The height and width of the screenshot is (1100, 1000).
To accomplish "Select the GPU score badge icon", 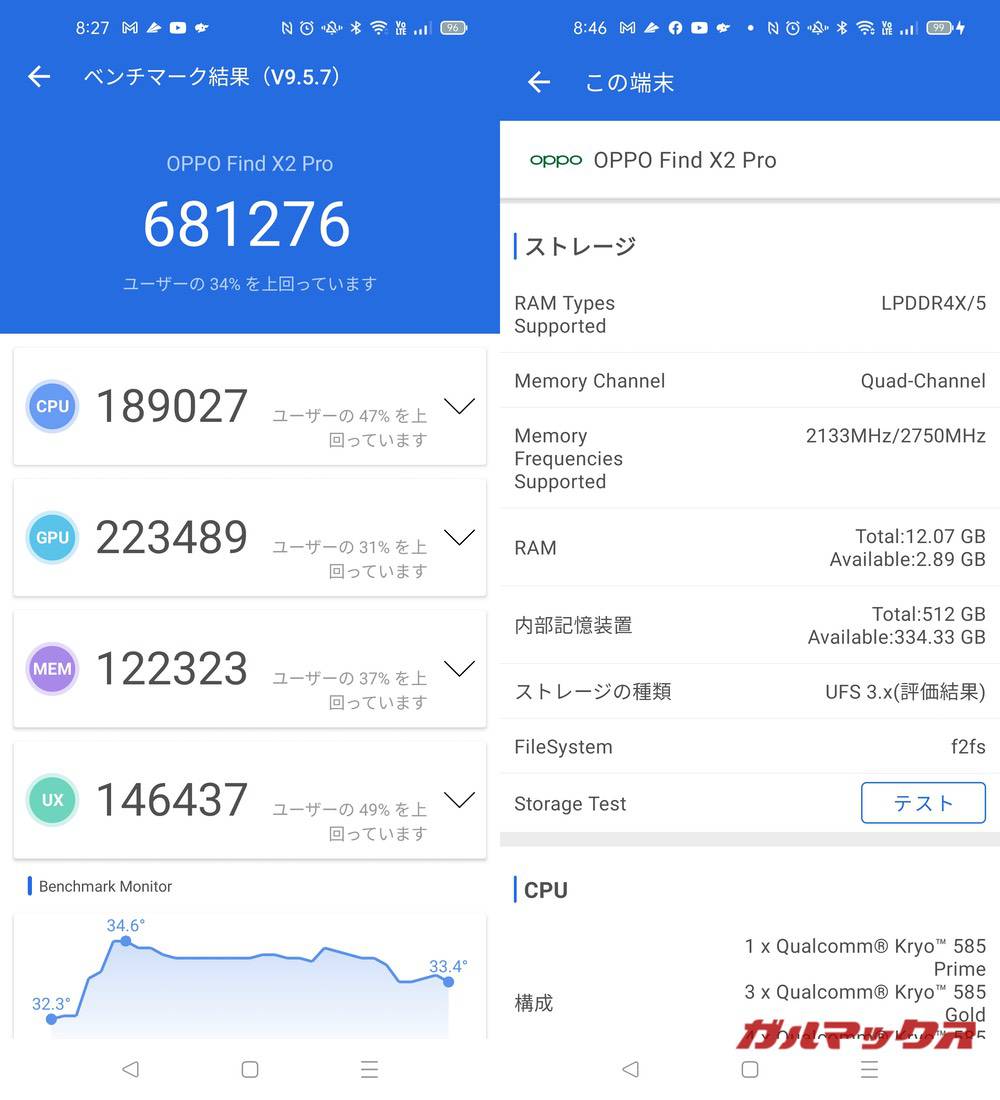I will tap(52, 538).
